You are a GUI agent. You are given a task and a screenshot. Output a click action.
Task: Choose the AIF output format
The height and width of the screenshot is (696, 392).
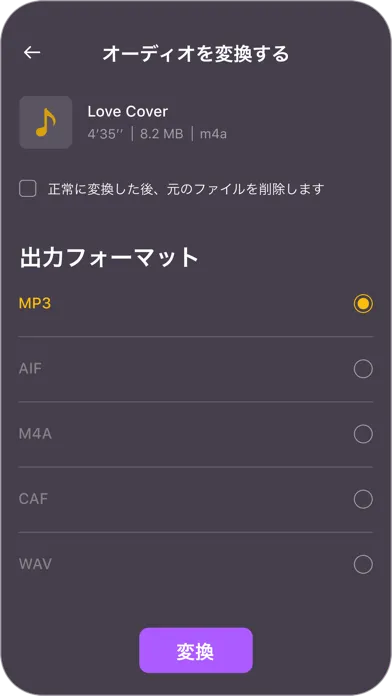(196, 369)
